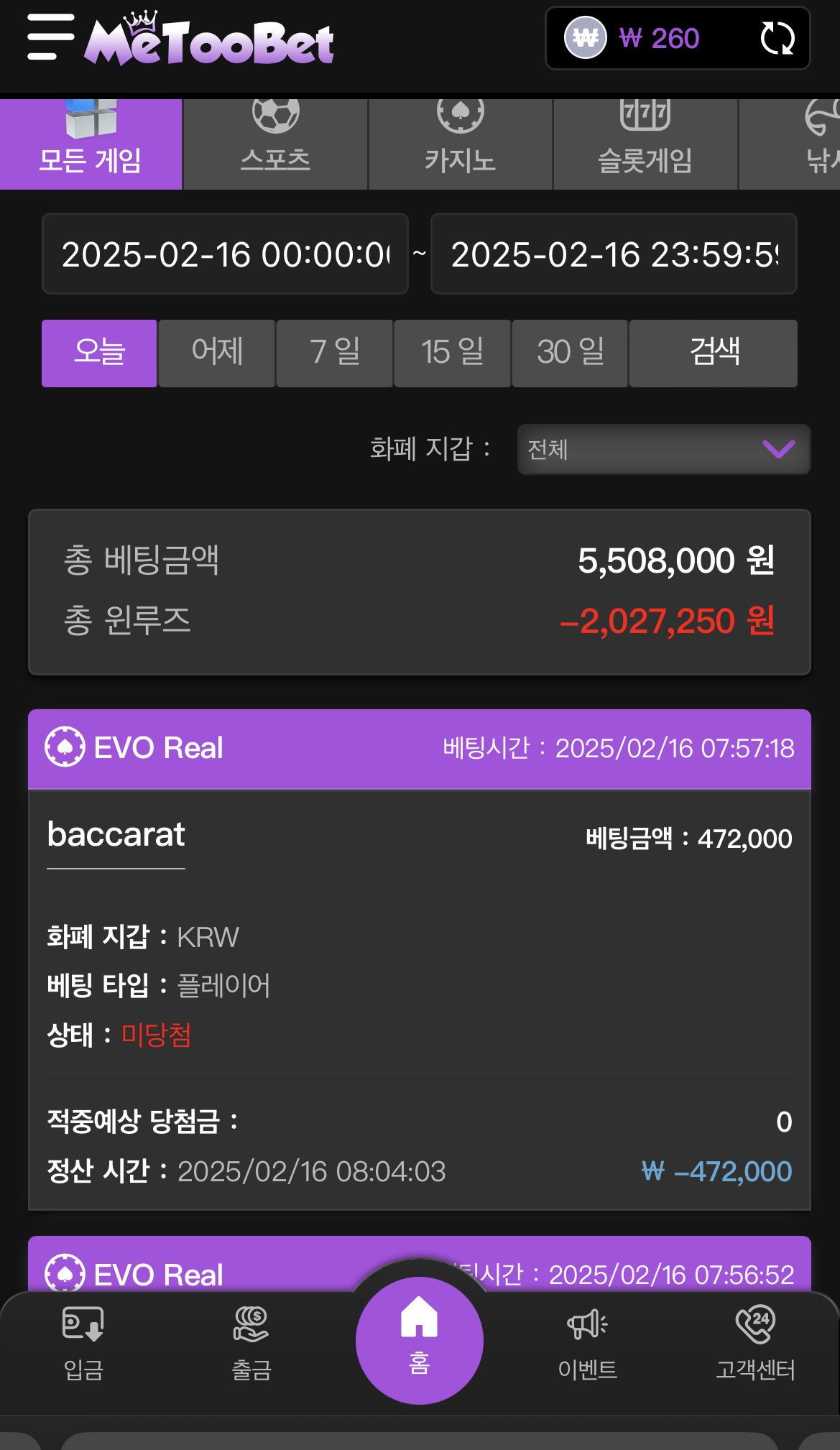Screen dimensions: 840x1450
Task: Edit the start date field
Action: [x=225, y=254]
